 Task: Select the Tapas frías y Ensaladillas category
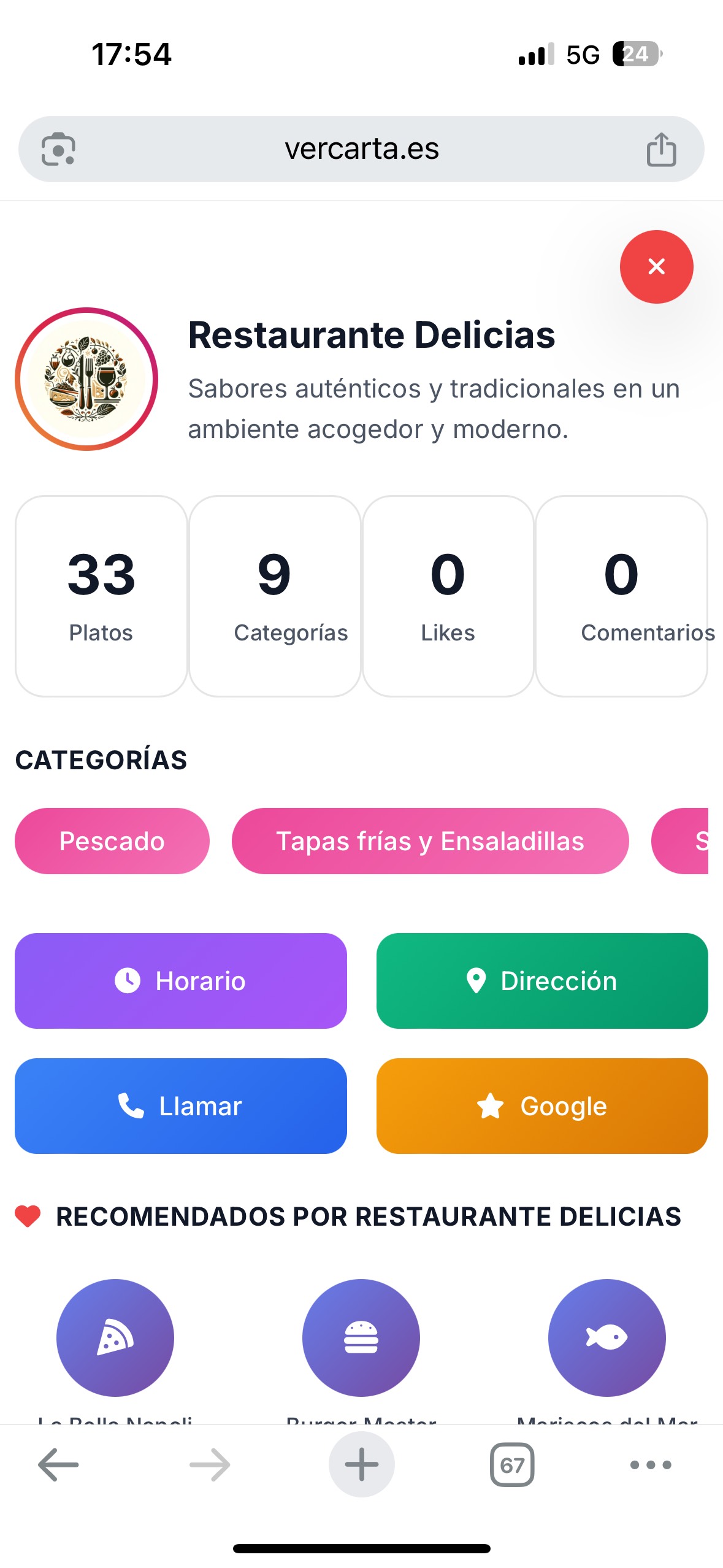[430, 841]
